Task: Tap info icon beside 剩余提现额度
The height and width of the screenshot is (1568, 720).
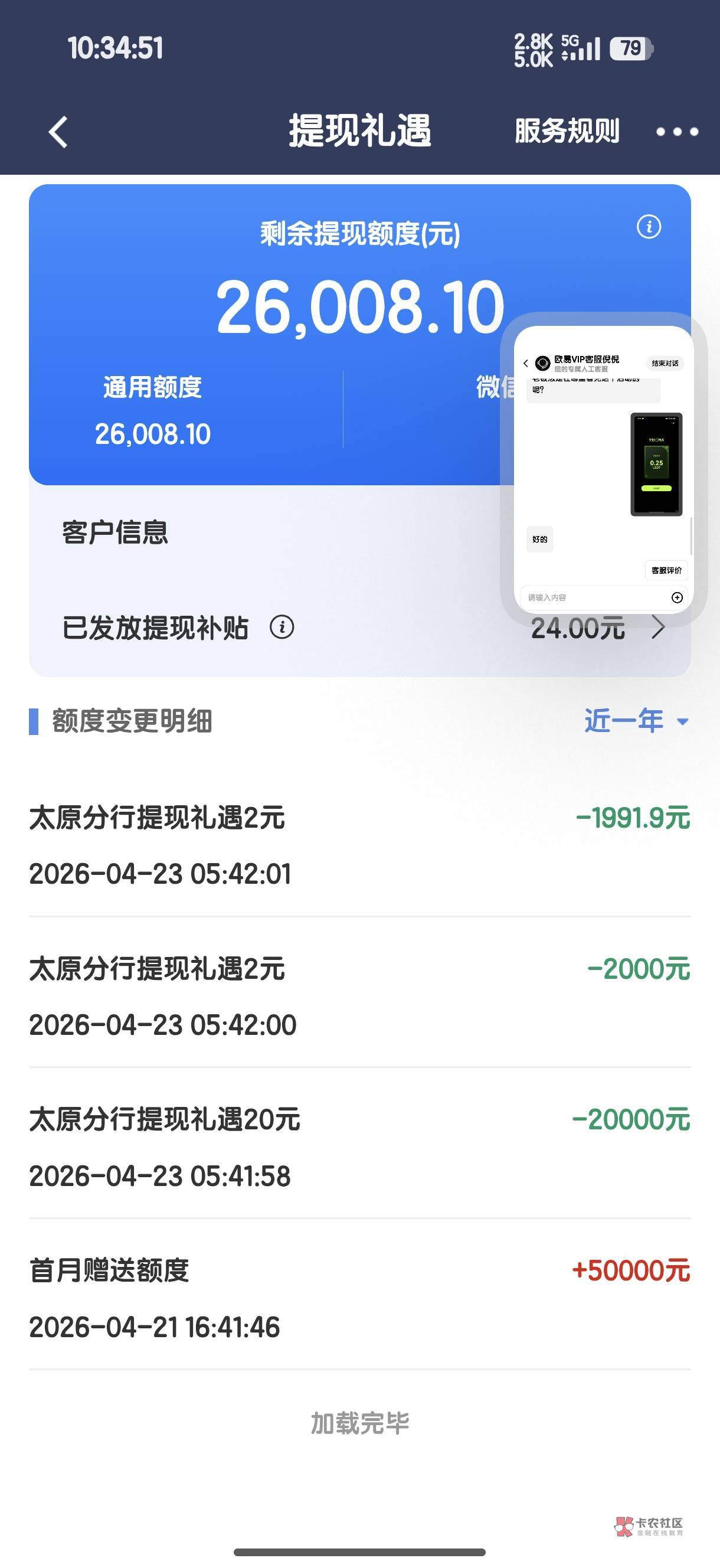Action: click(649, 227)
